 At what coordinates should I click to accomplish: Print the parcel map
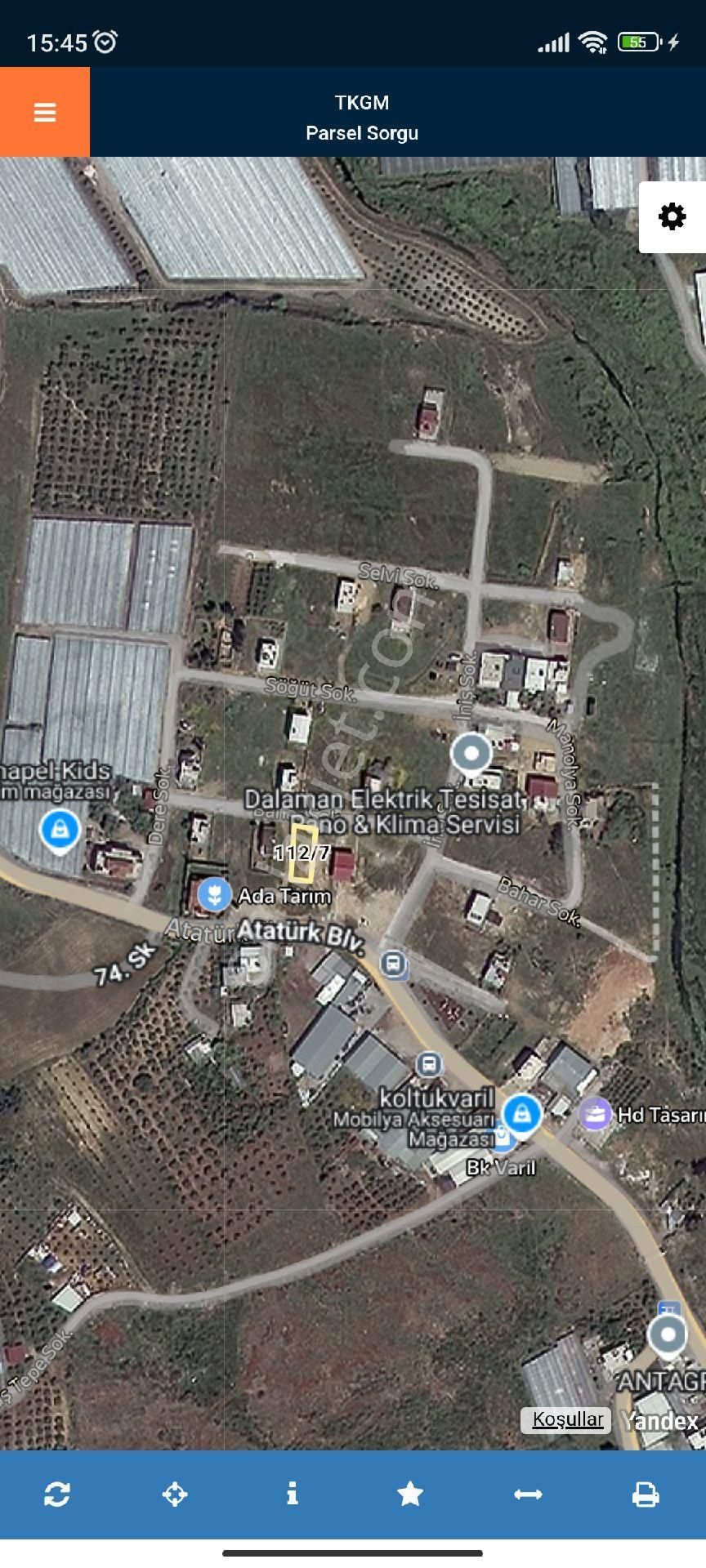(646, 1494)
